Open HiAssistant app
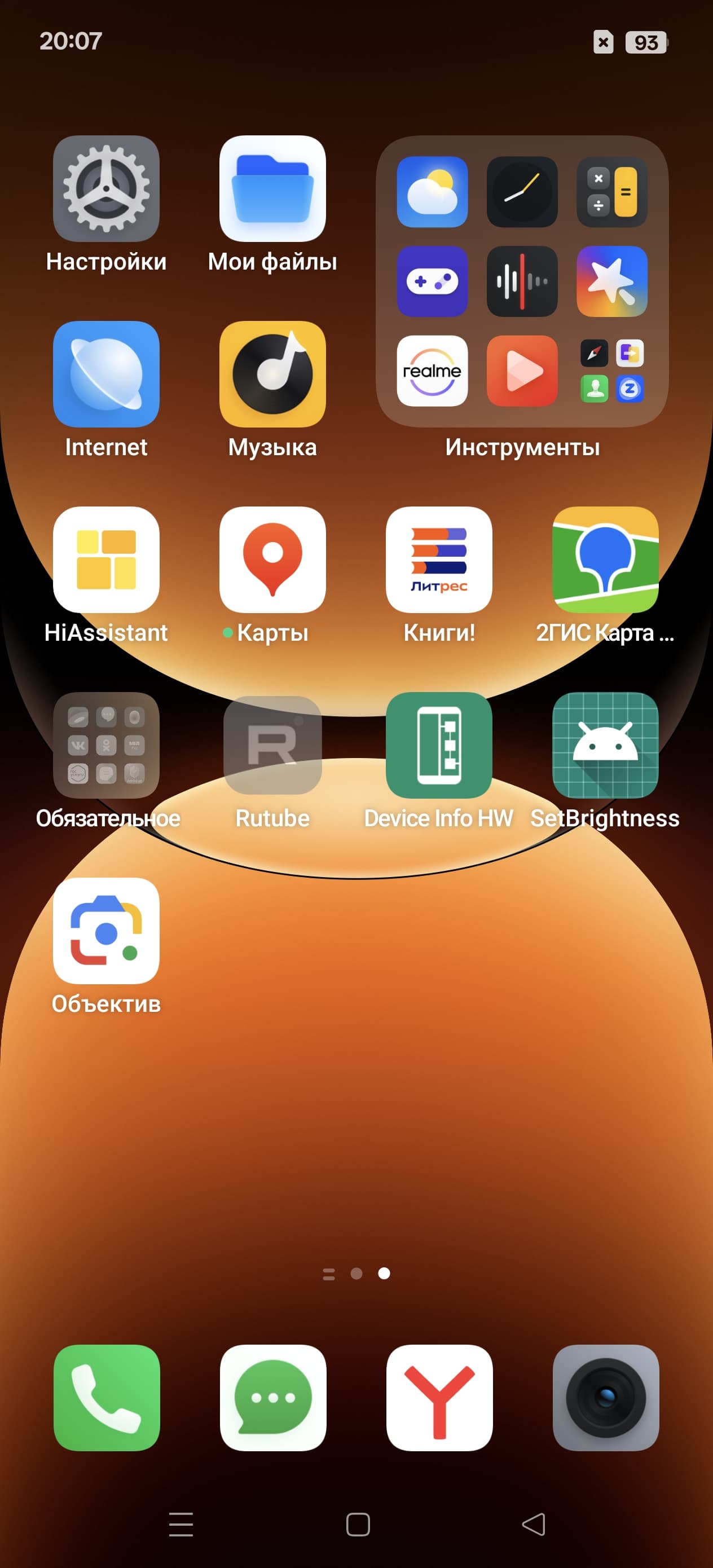 (106, 560)
